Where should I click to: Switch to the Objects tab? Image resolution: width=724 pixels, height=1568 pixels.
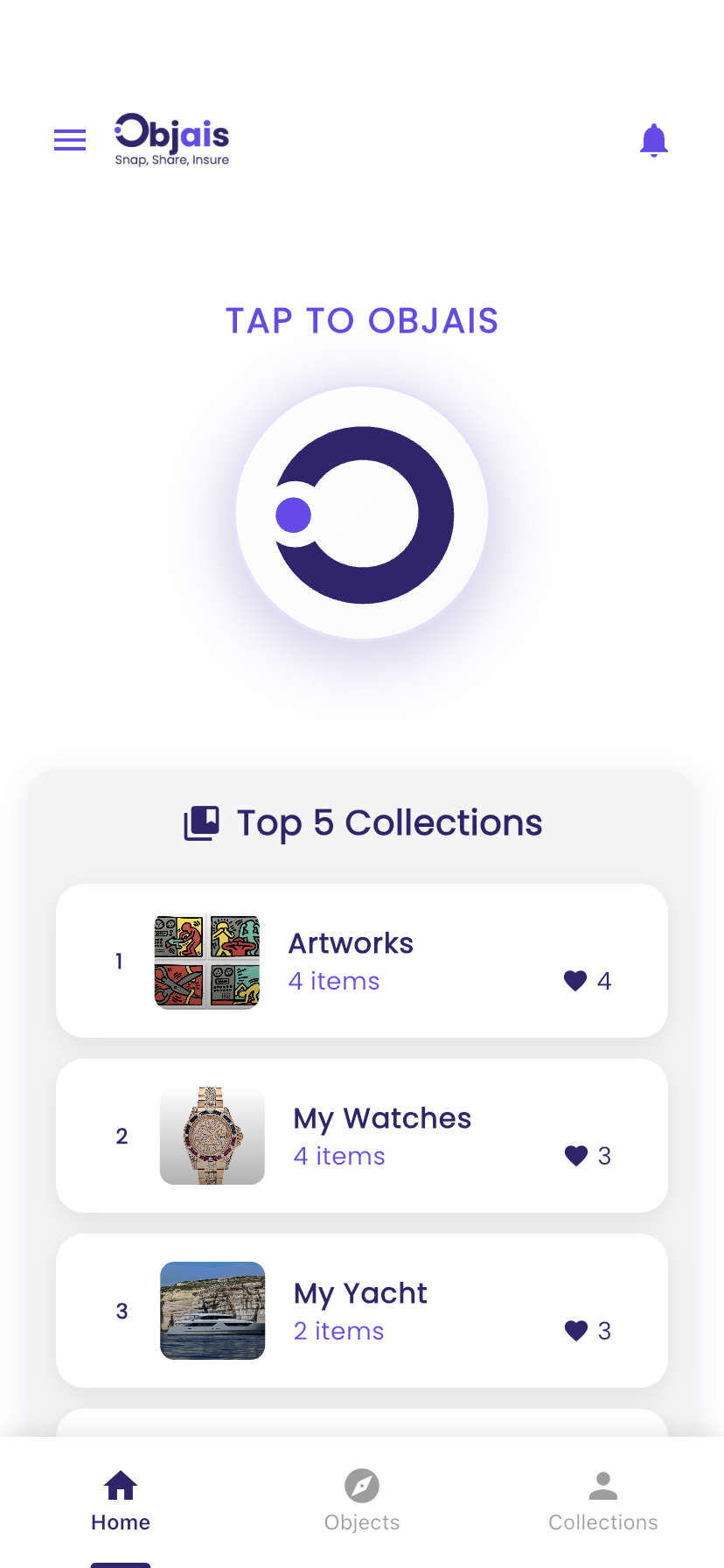(x=362, y=1500)
